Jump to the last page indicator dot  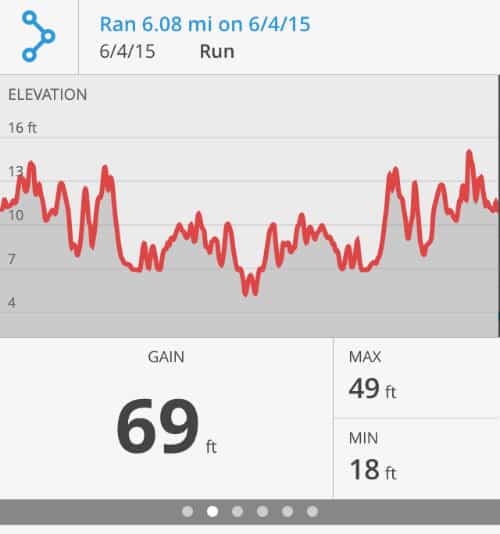click(x=312, y=511)
